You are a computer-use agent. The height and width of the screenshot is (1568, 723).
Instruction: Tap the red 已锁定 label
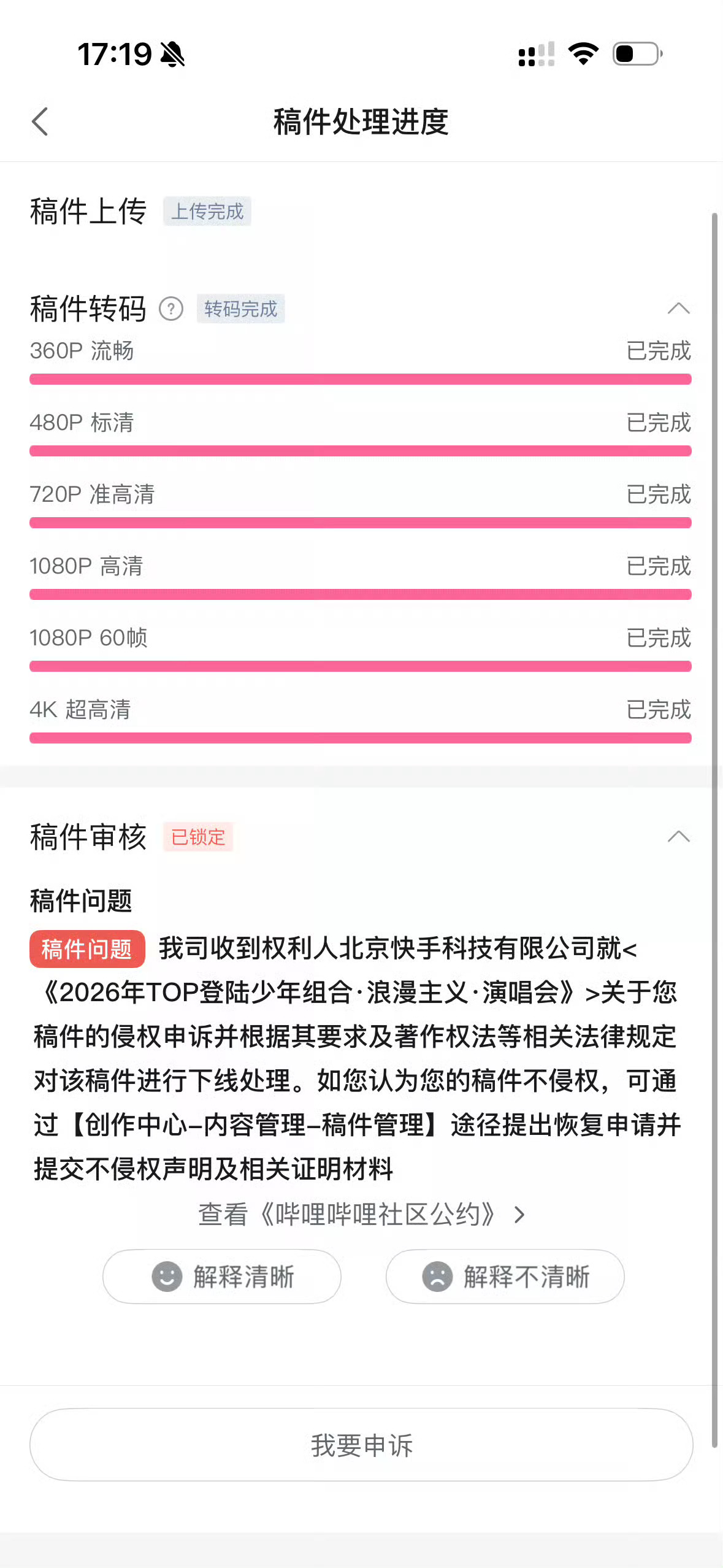coord(199,836)
